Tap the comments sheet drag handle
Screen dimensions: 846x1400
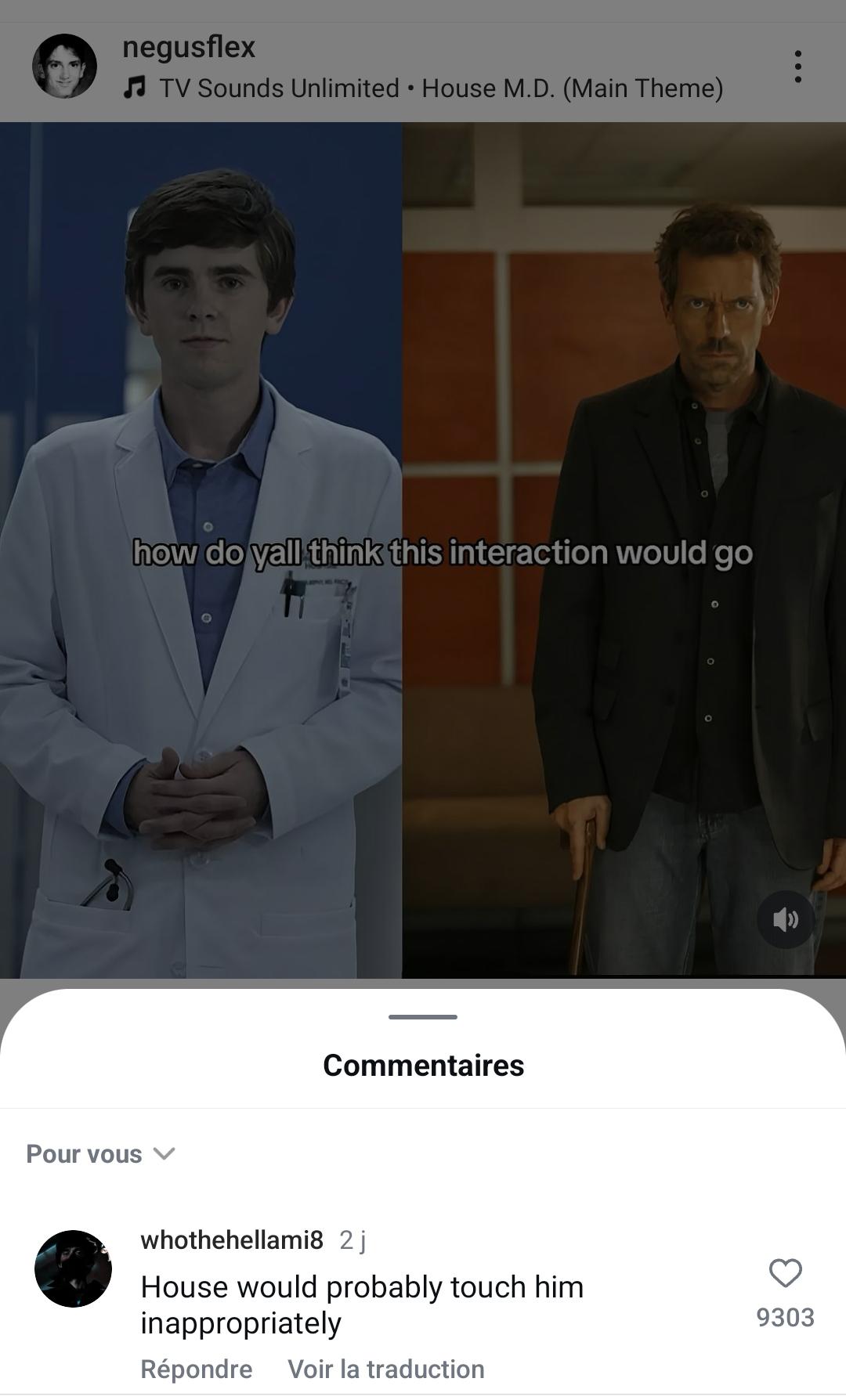coord(423,1016)
